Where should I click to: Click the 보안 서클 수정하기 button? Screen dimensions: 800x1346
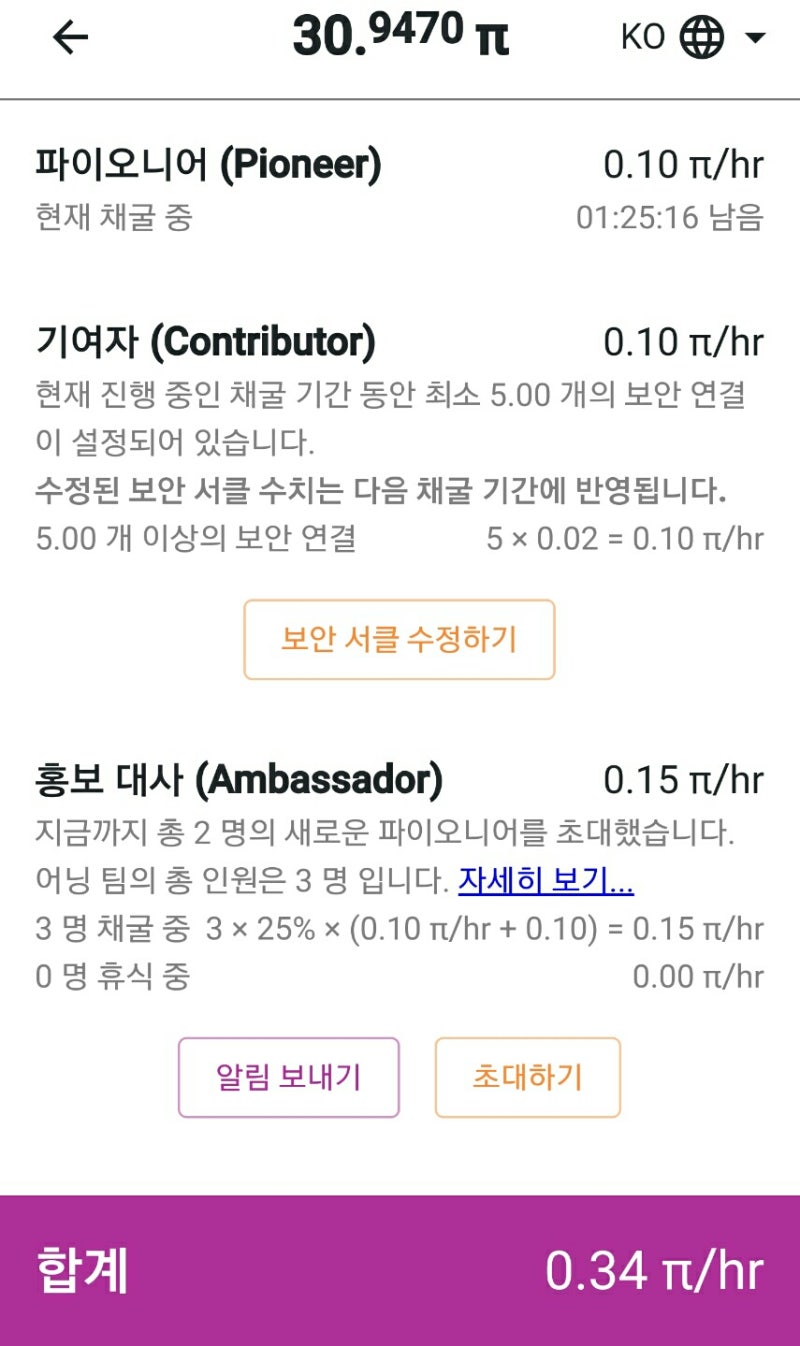click(x=399, y=640)
